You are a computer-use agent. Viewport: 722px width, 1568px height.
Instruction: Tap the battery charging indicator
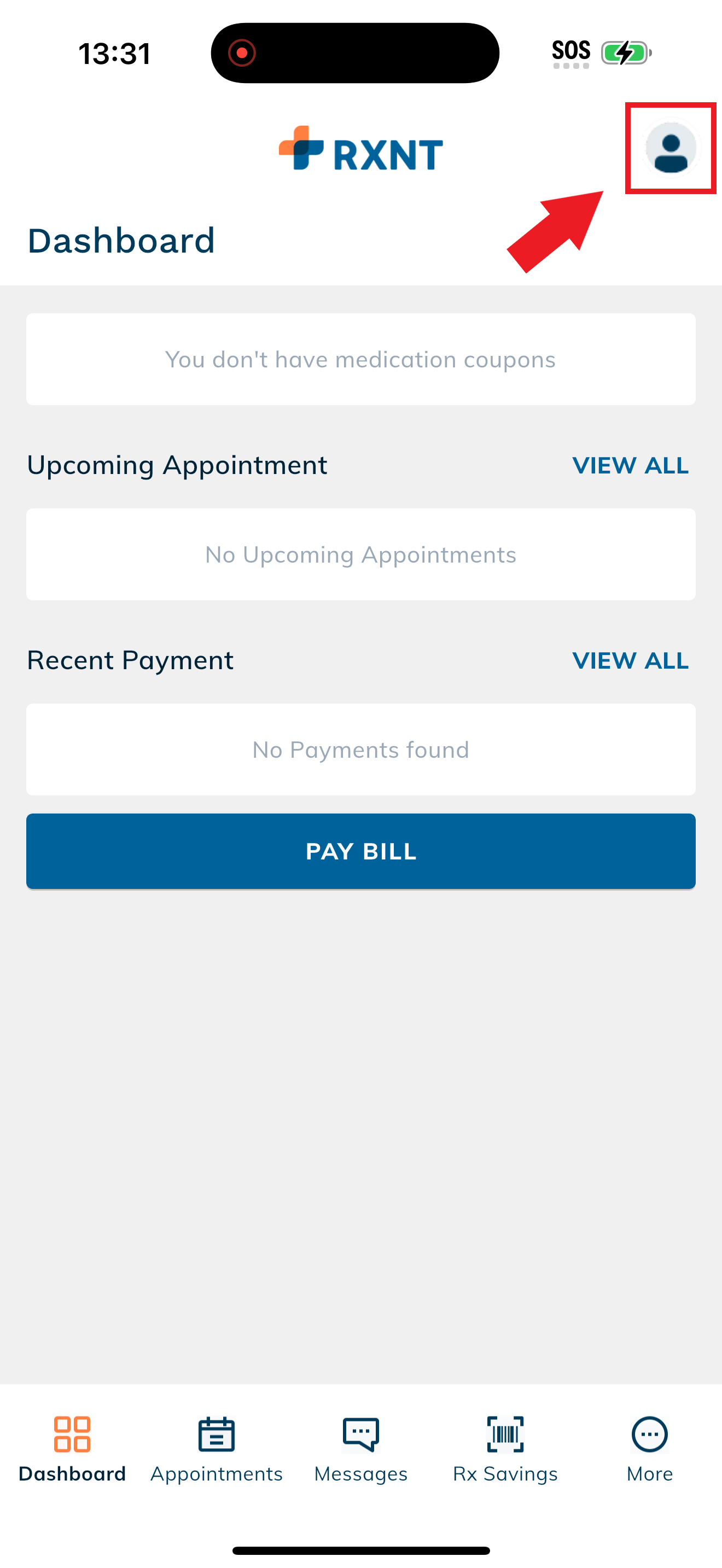(x=624, y=53)
